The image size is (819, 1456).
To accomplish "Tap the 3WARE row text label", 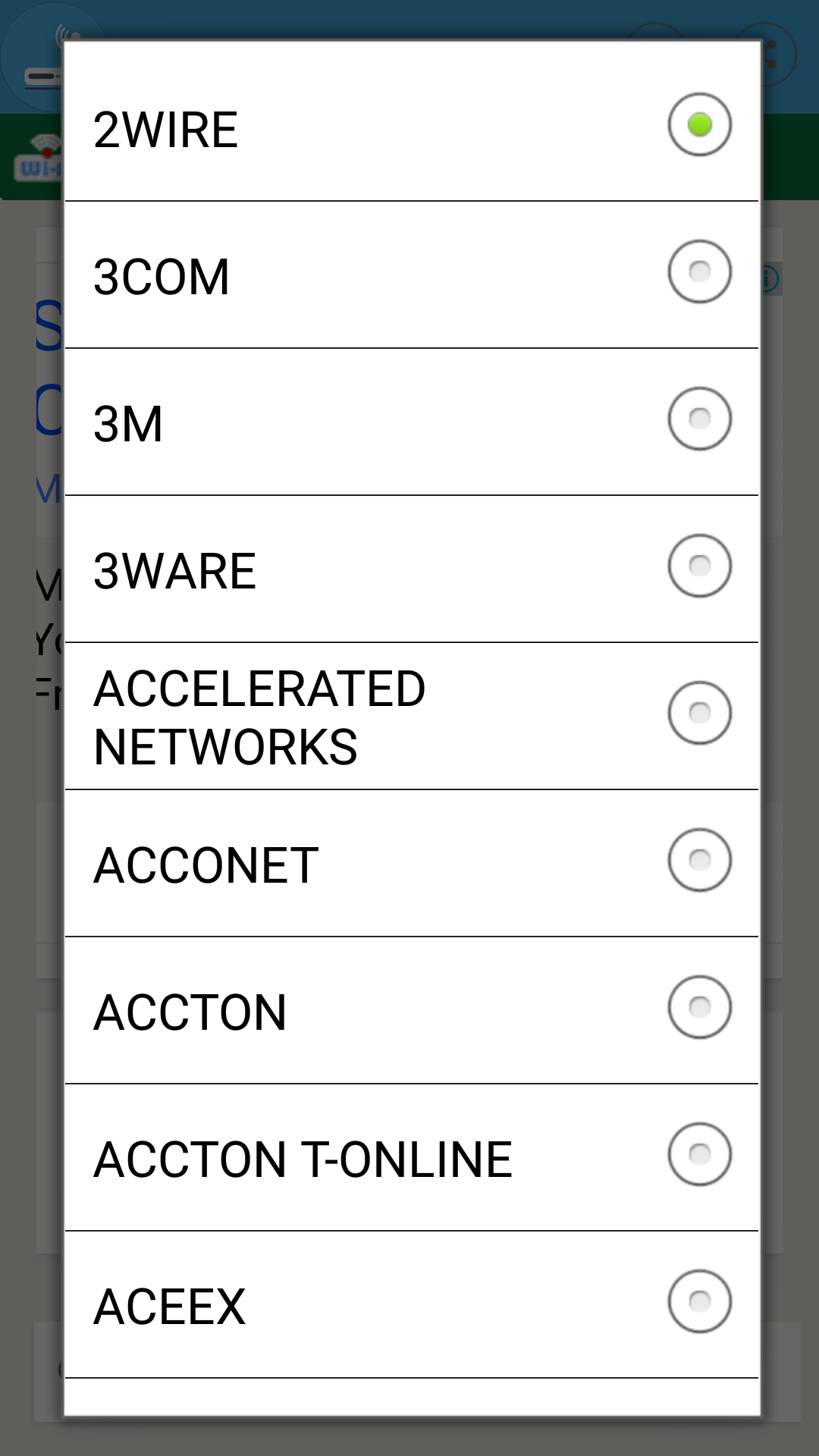I will coord(174,567).
